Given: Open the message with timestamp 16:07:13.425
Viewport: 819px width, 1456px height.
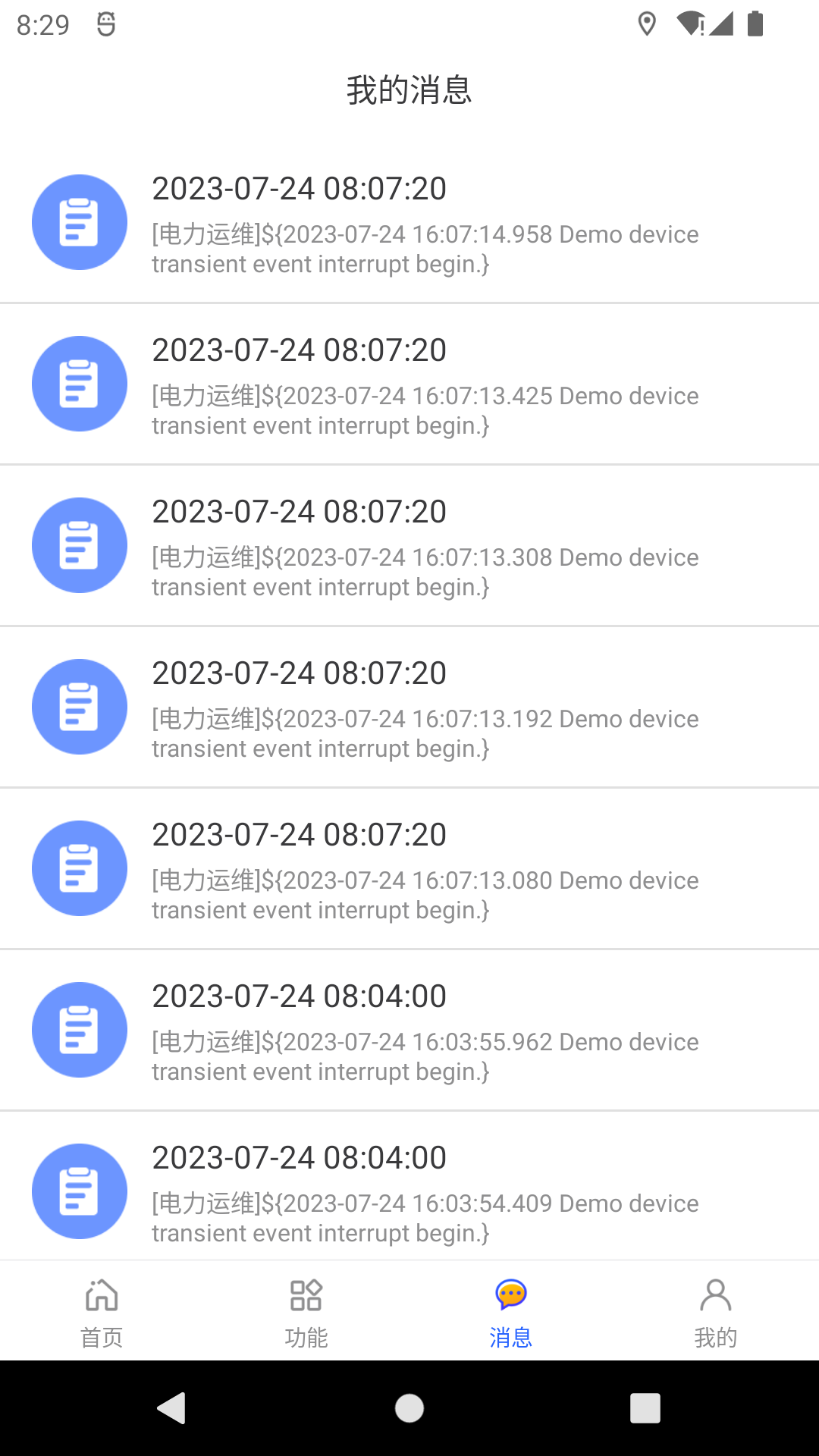Looking at the screenshot, I should pyautogui.click(x=425, y=387).
